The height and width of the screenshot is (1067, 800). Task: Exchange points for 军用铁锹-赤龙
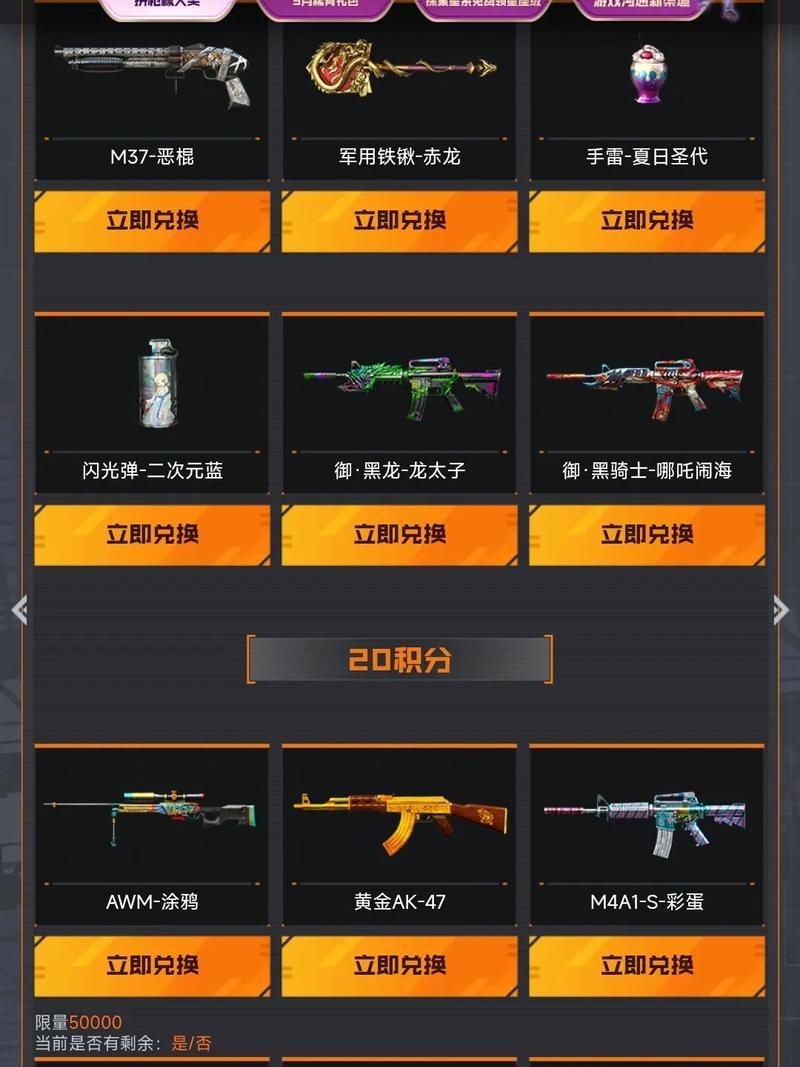(x=399, y=221)
